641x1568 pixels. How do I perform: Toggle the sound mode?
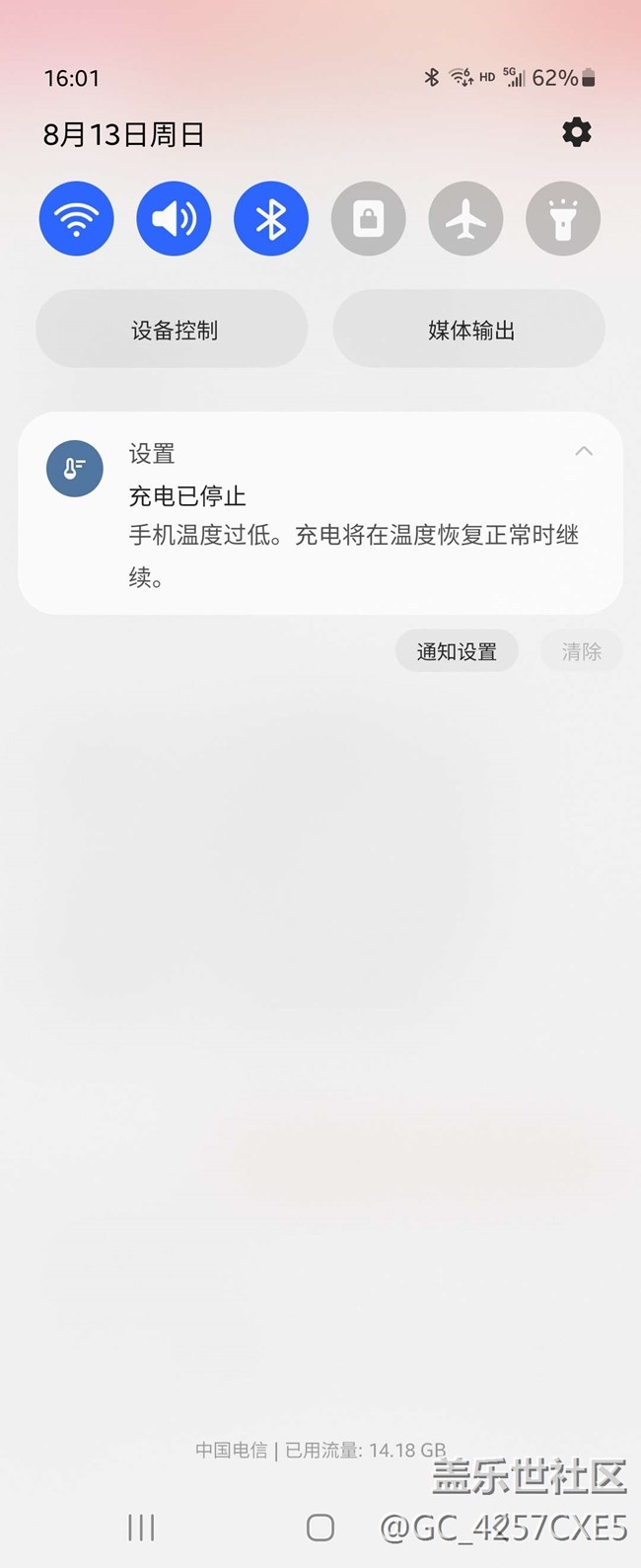point(174,219)
